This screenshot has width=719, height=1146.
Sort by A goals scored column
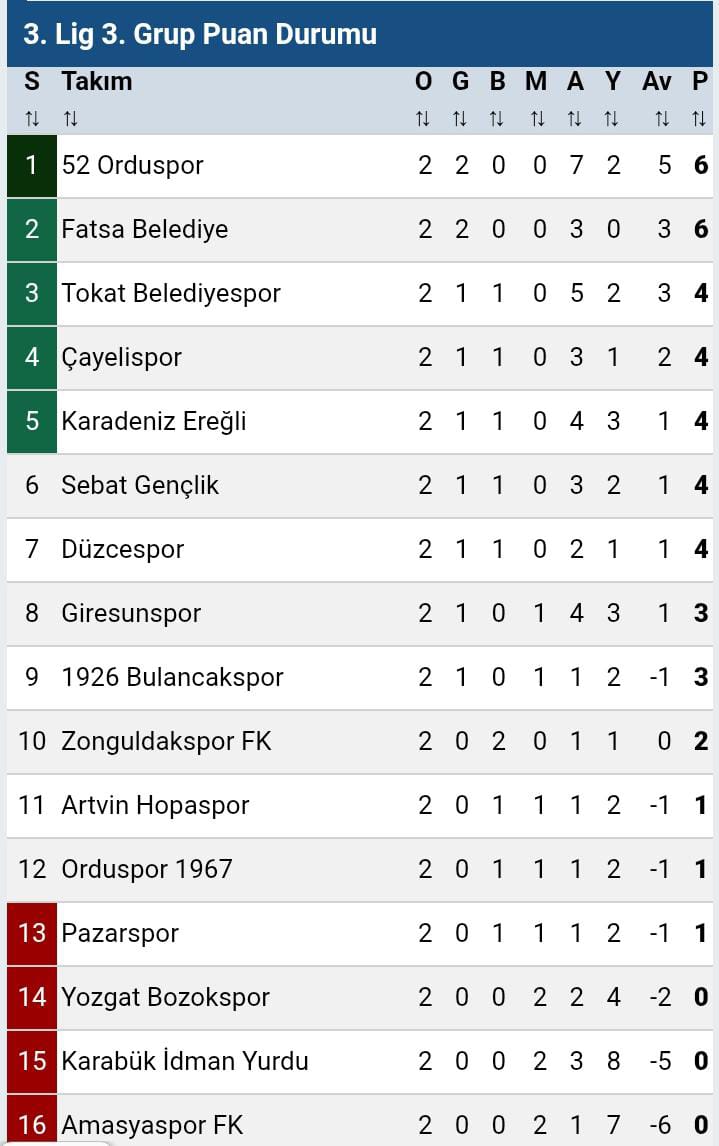click(574, 119)
